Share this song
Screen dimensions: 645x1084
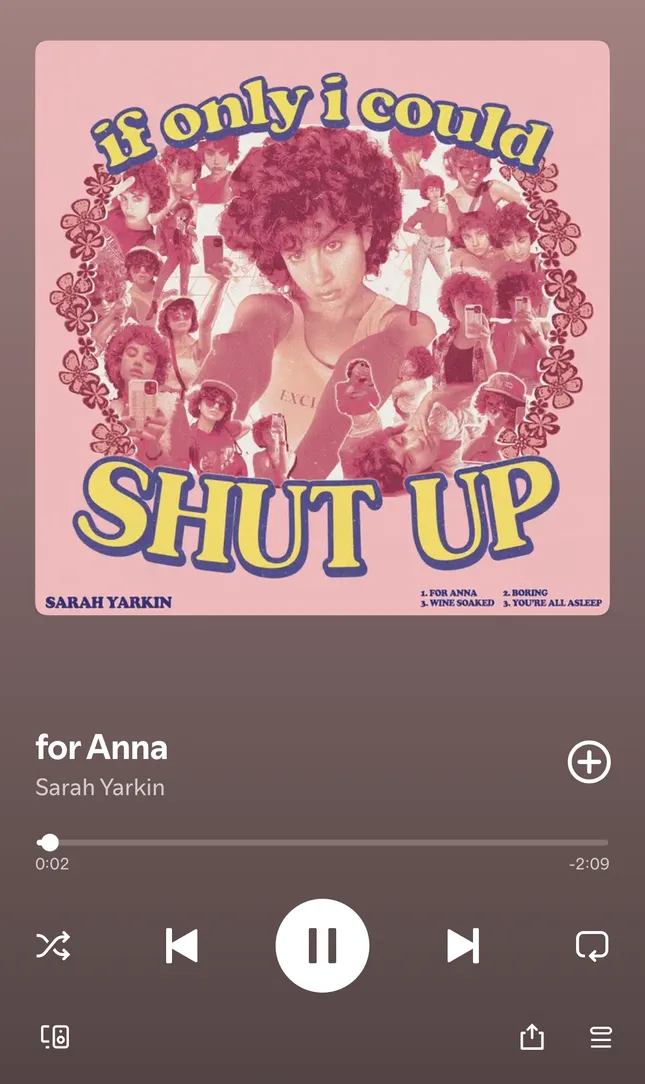[532, 1038]
